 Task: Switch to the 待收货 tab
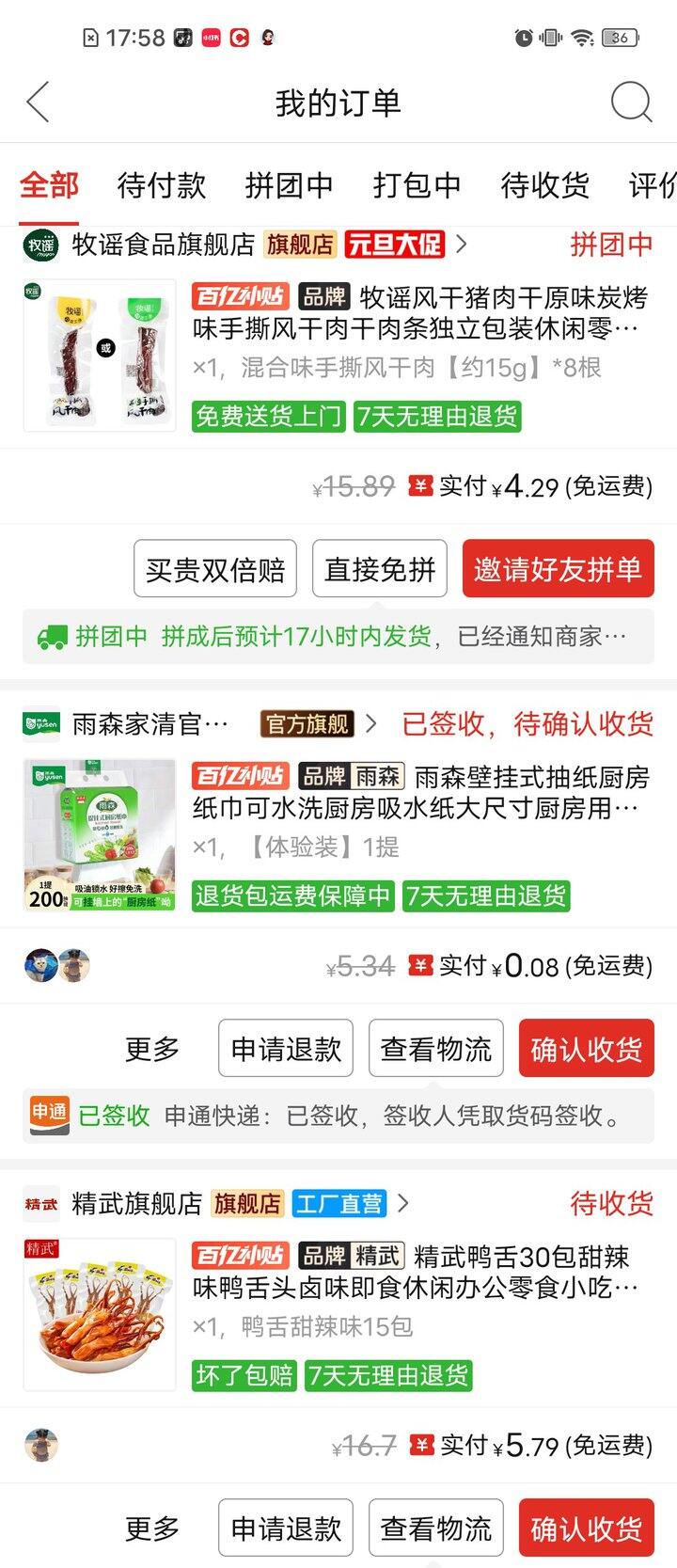544,185
